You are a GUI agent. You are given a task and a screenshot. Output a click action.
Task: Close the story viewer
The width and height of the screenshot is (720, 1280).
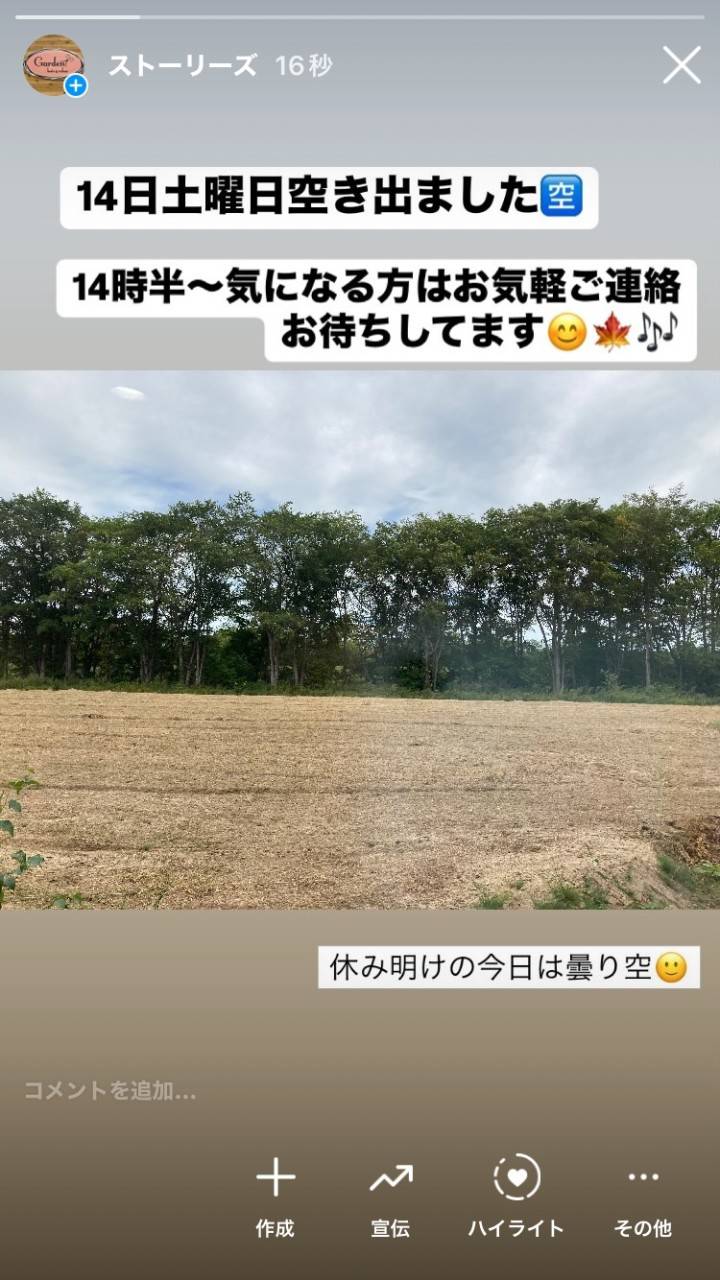(682, 66)
